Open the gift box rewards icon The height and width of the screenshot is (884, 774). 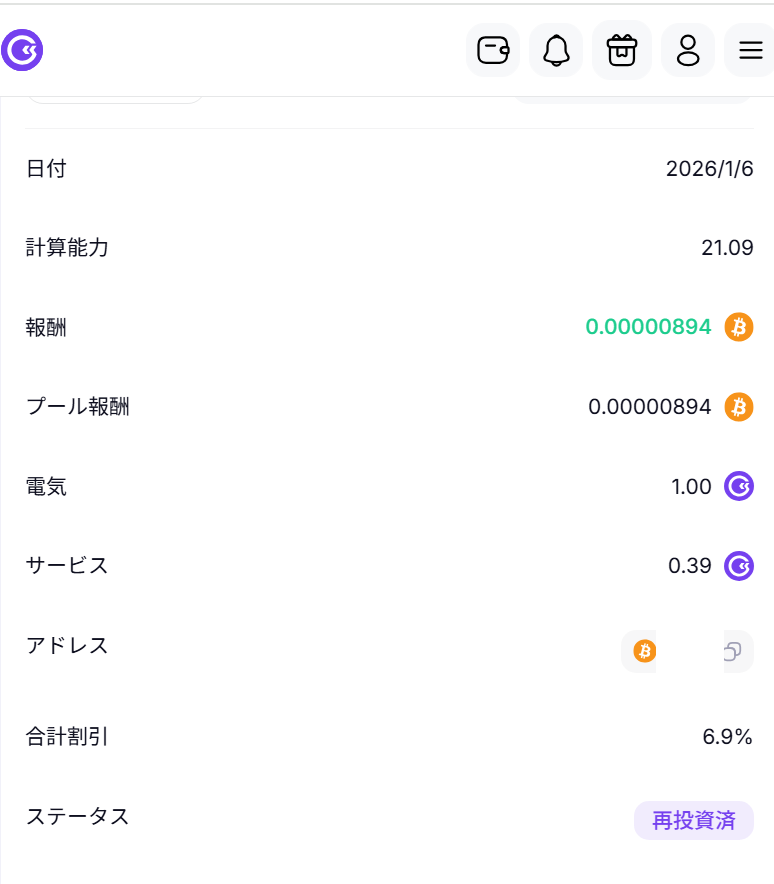click(622, 50)
